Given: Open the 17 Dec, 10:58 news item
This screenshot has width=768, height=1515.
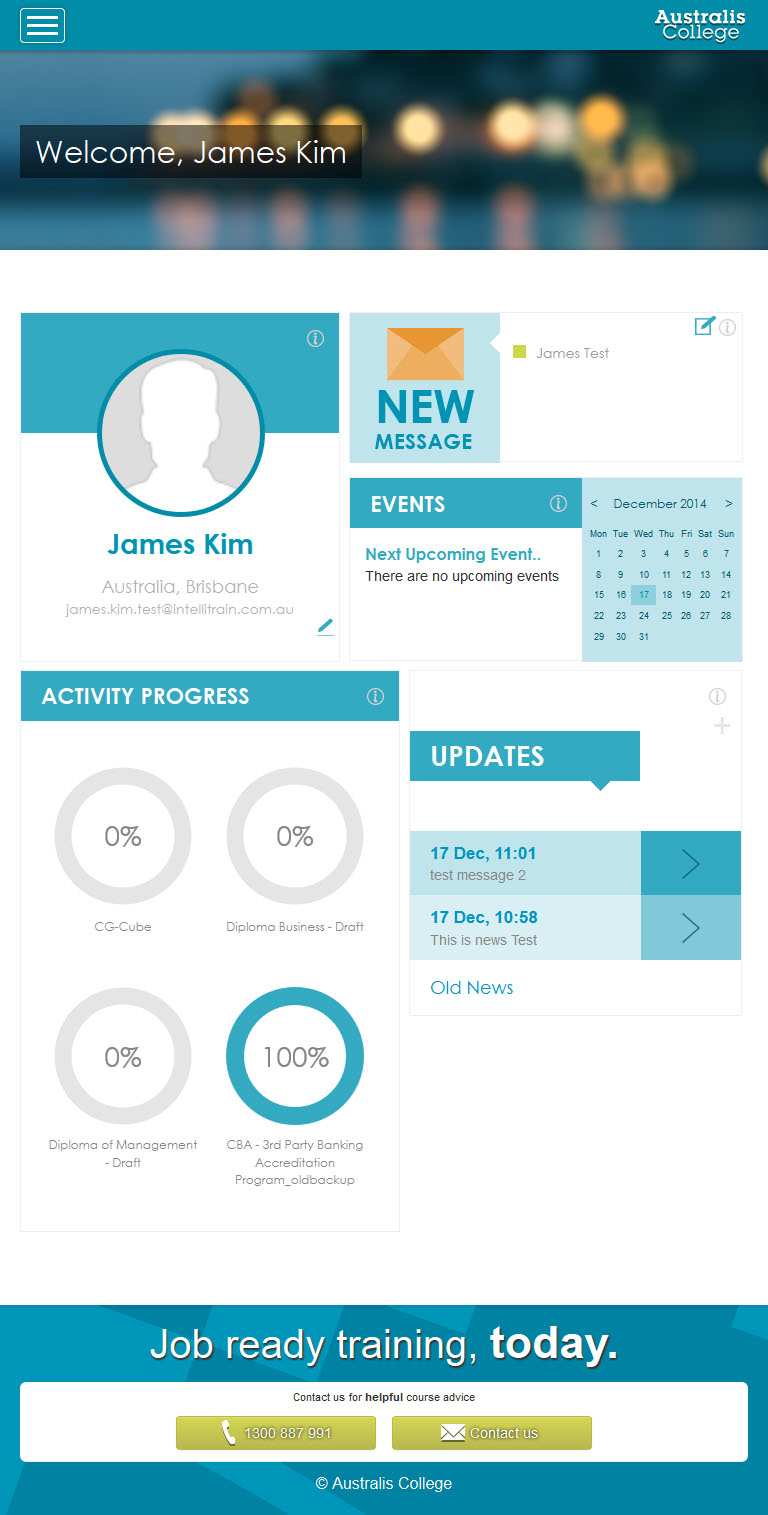Looking at the screenshot, I should [x=575, y=928].
